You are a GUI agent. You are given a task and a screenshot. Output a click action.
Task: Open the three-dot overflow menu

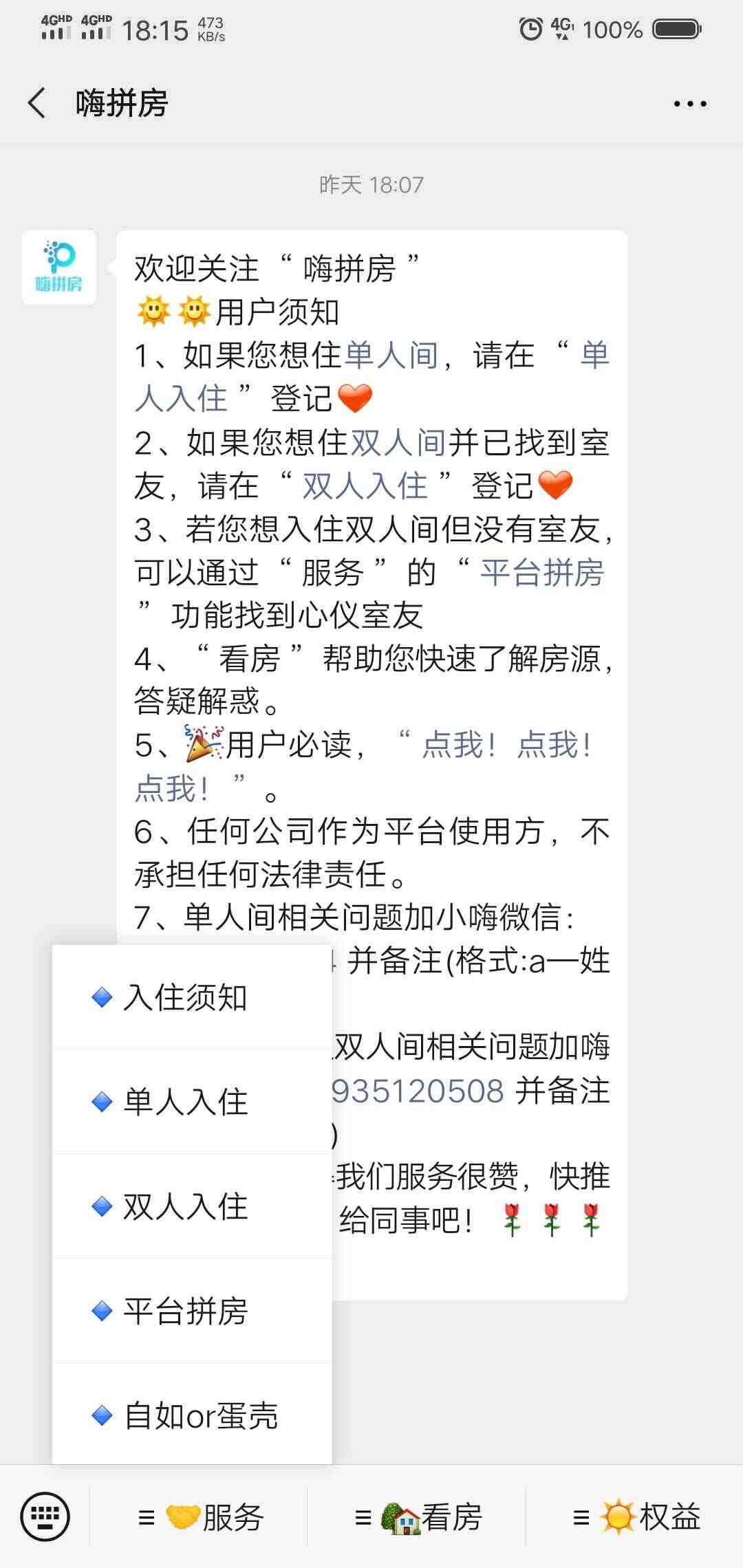(x=690, y=104)
